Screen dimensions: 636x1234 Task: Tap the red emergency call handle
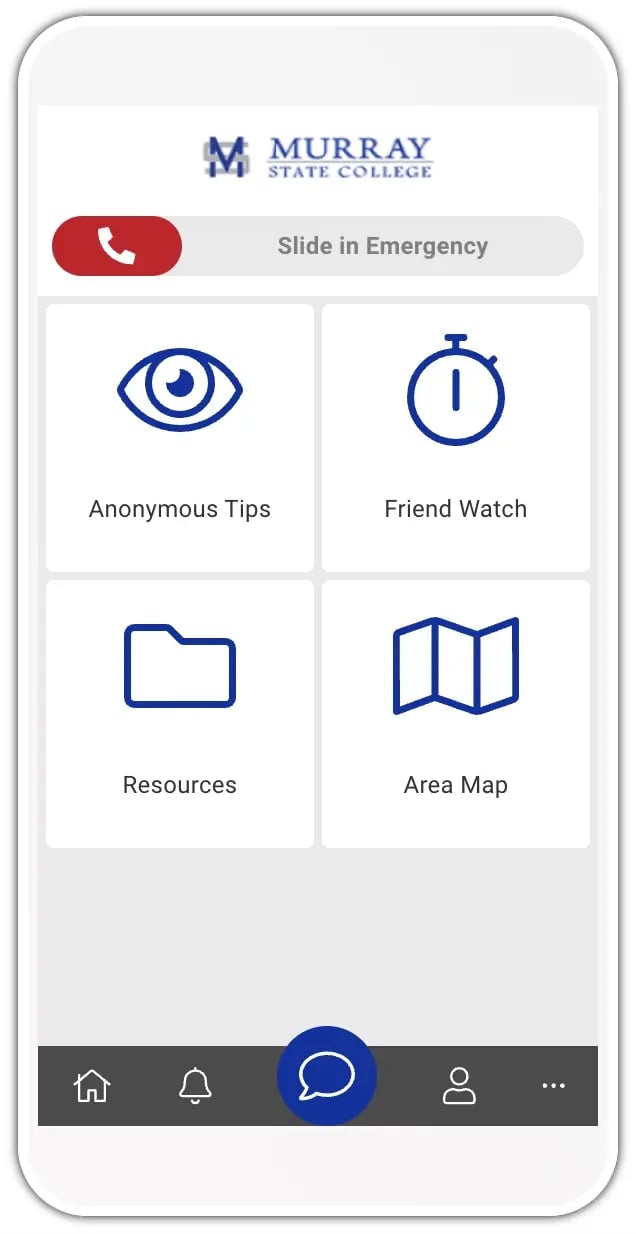(x=117, y=246)
